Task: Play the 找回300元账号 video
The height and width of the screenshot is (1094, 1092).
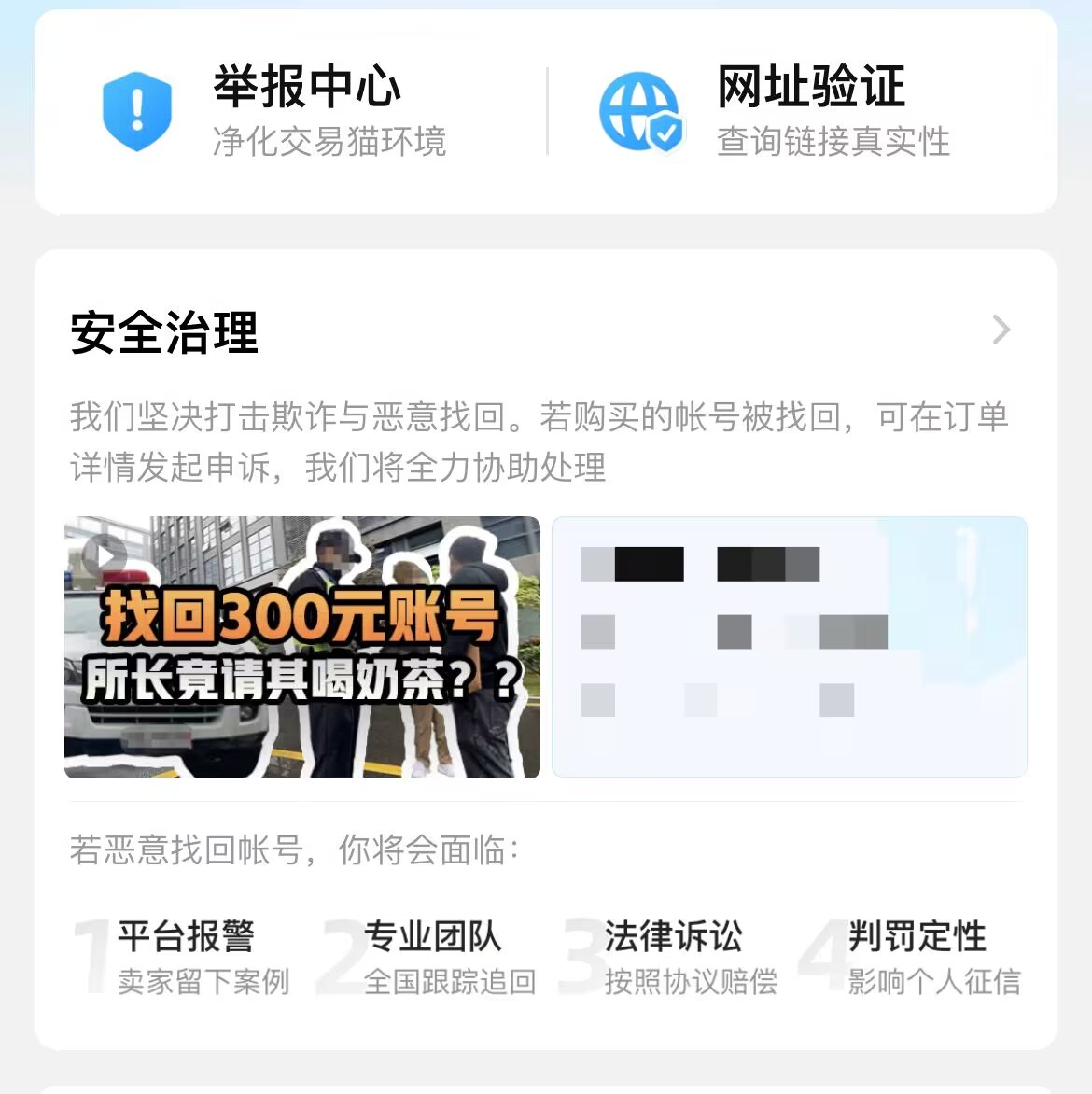Action: pos(301,646)
